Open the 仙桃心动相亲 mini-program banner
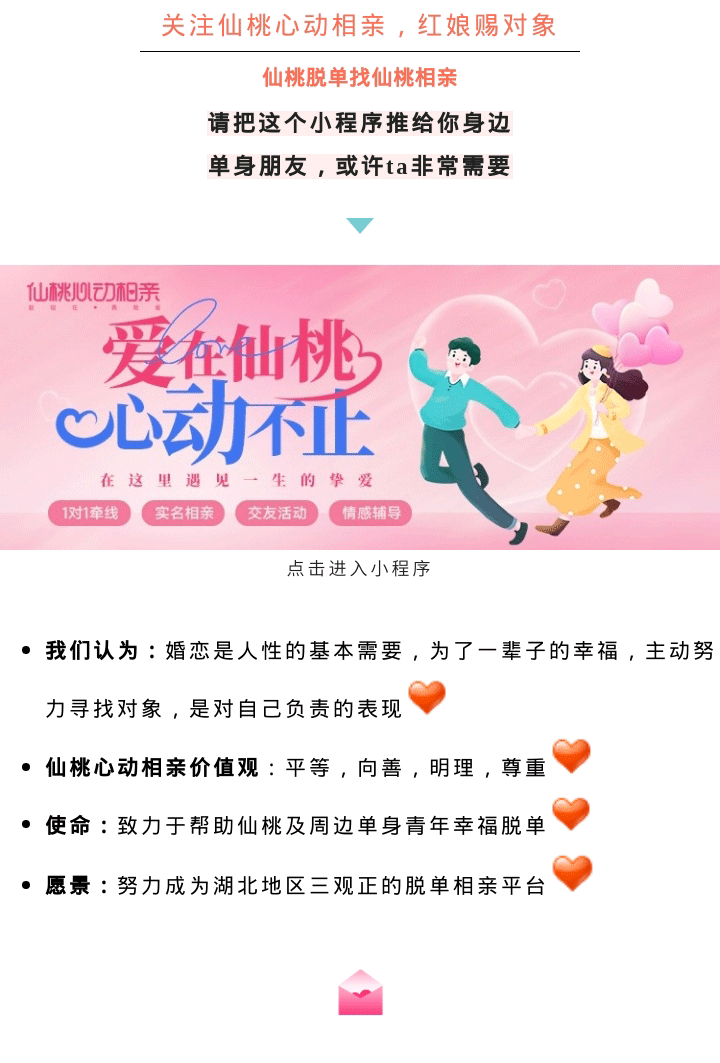Viewport: 720px width, 1063px height. point(360,407)
